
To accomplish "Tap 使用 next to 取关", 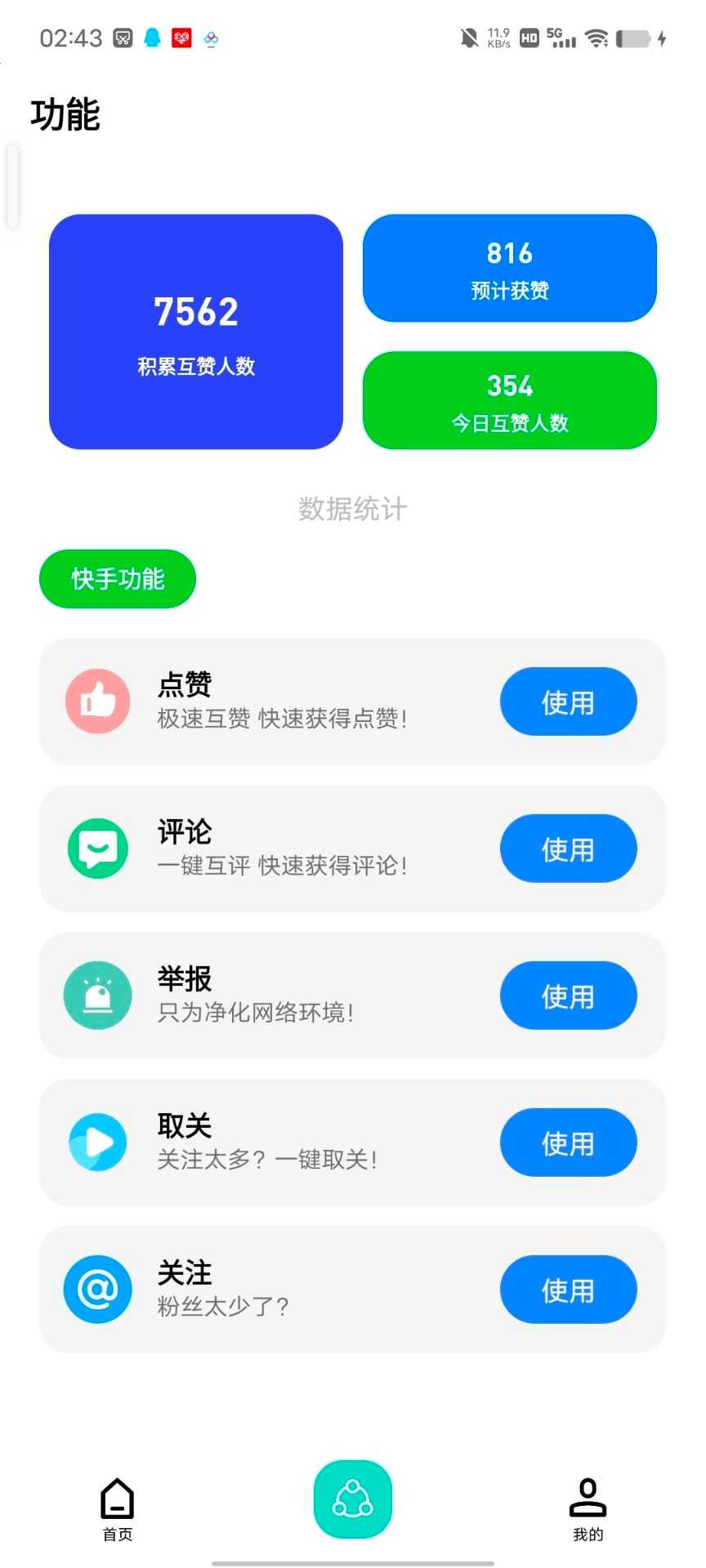I will point(568,1143).
